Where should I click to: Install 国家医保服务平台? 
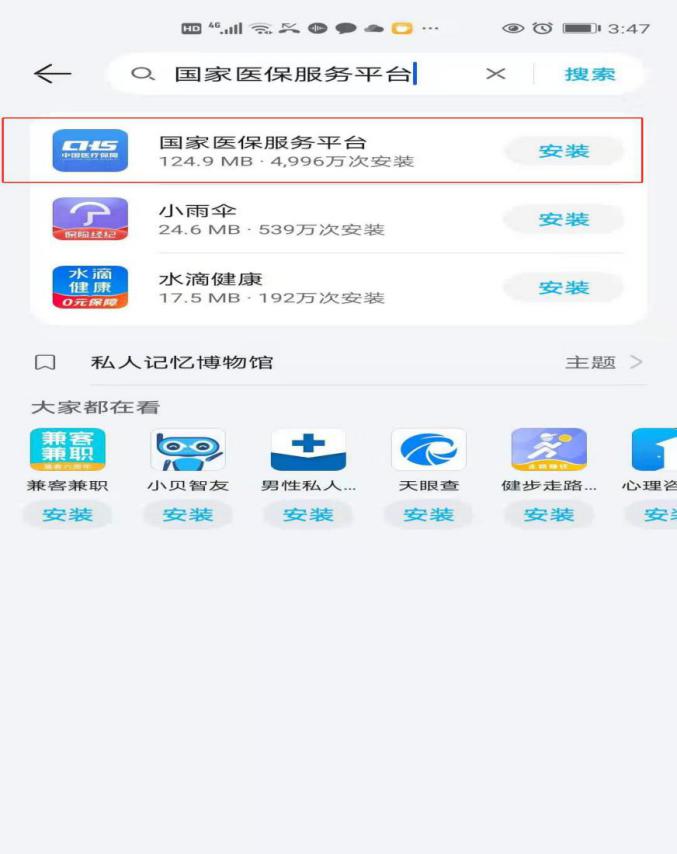click(564, 151)
